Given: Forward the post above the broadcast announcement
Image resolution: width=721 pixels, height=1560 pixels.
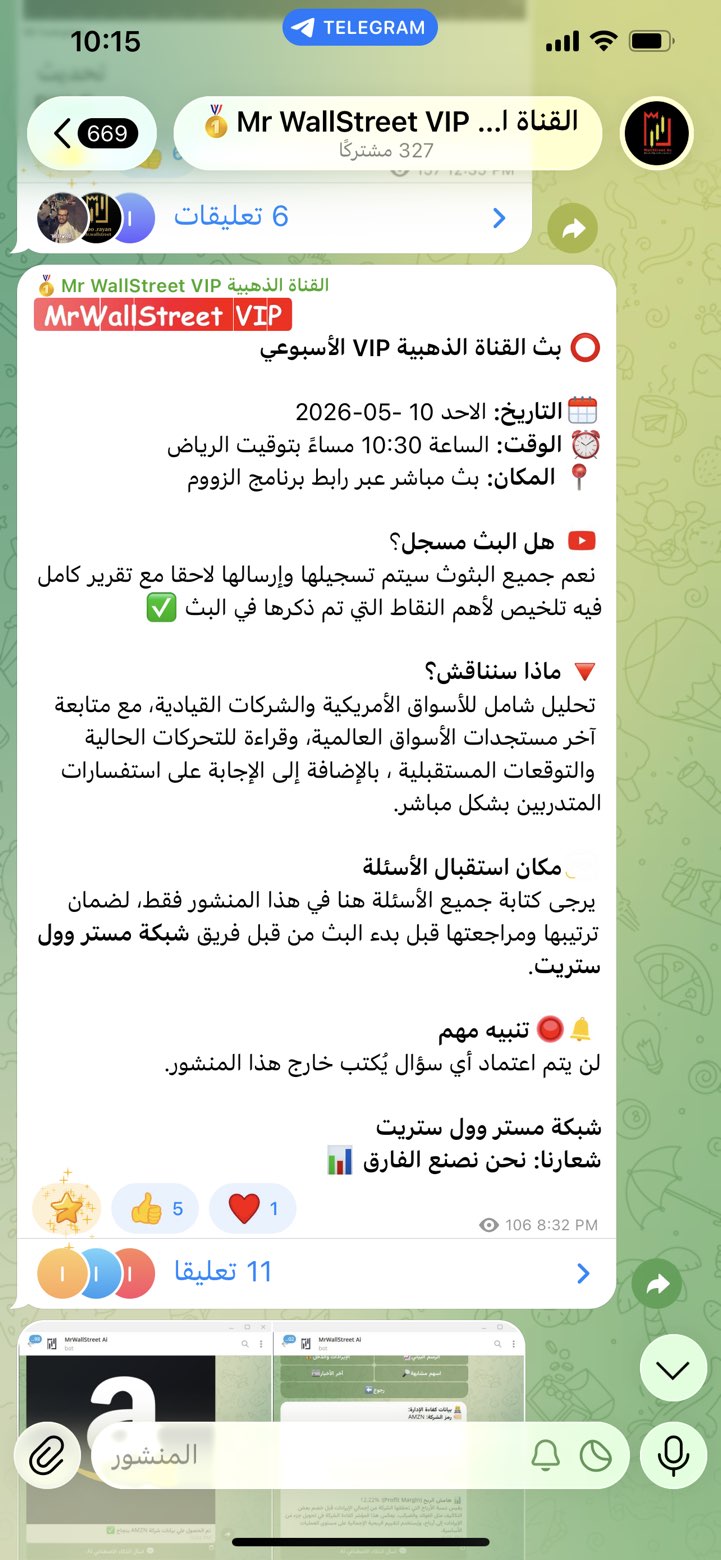Looking at the screenshot, I should tap(573, 229).
